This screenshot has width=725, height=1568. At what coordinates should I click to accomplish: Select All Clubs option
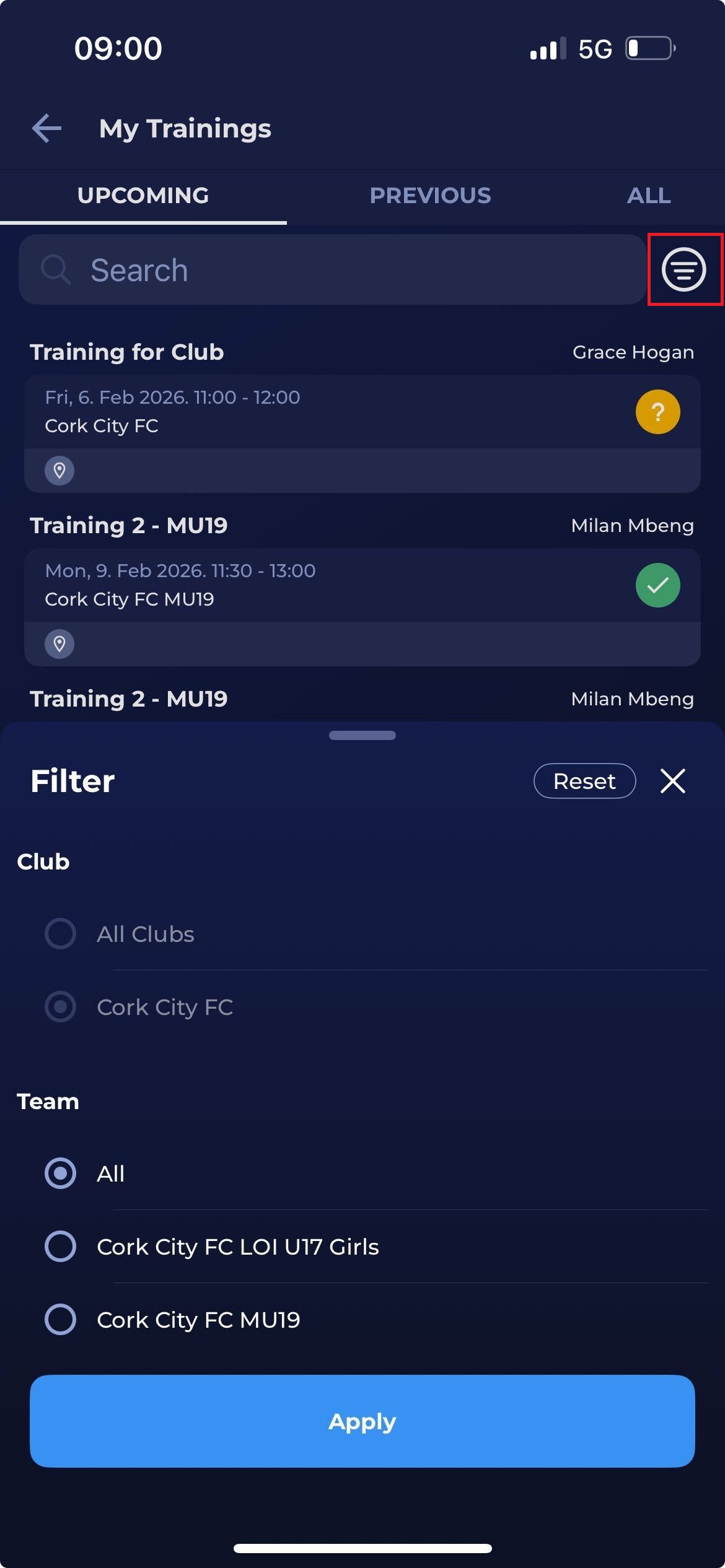pyautogui.click(x=61, y=933)
